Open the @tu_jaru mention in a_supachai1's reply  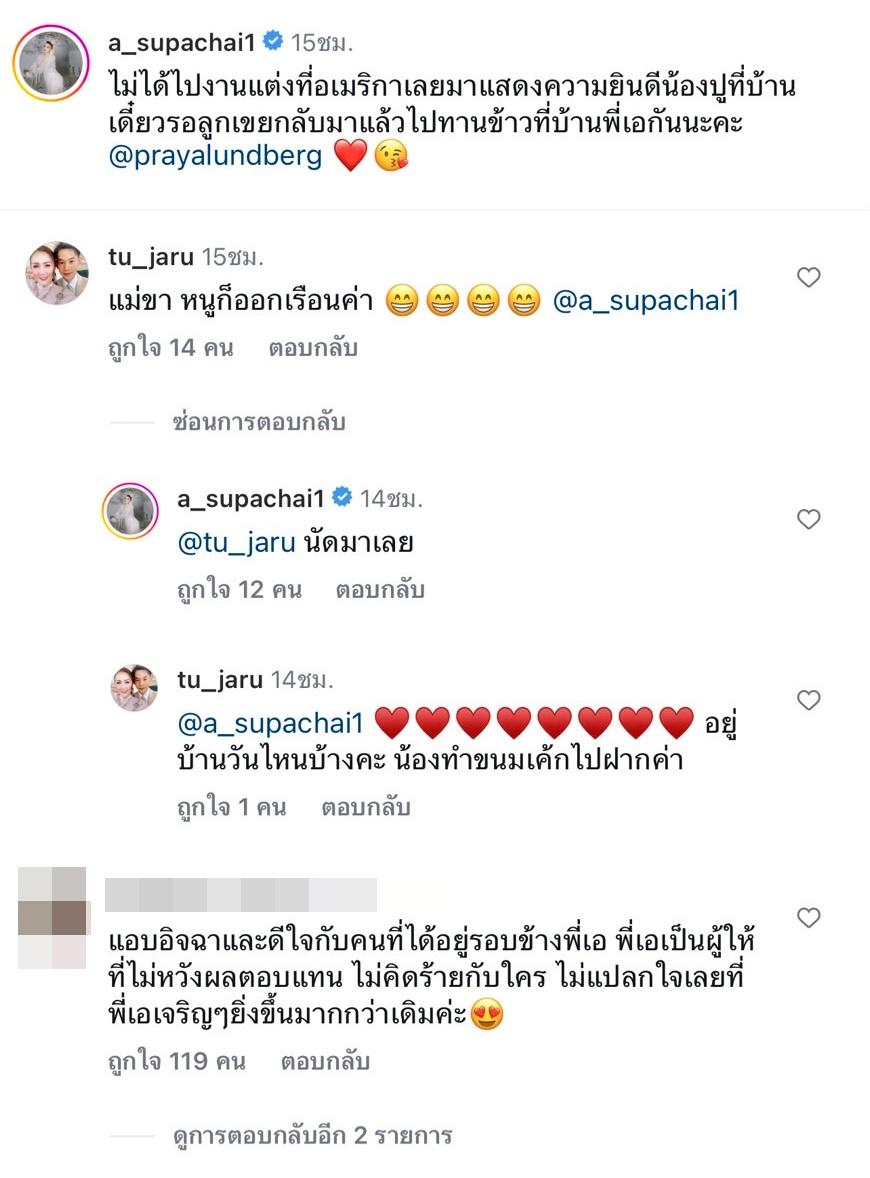coord(236,543)
